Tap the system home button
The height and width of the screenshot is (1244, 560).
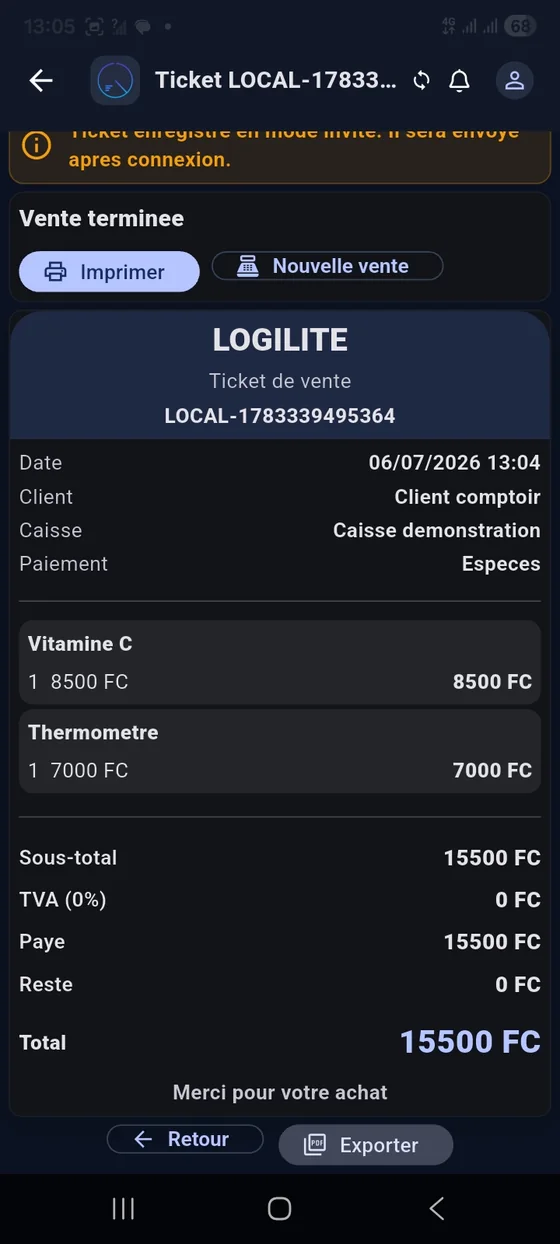point(280,1209)
